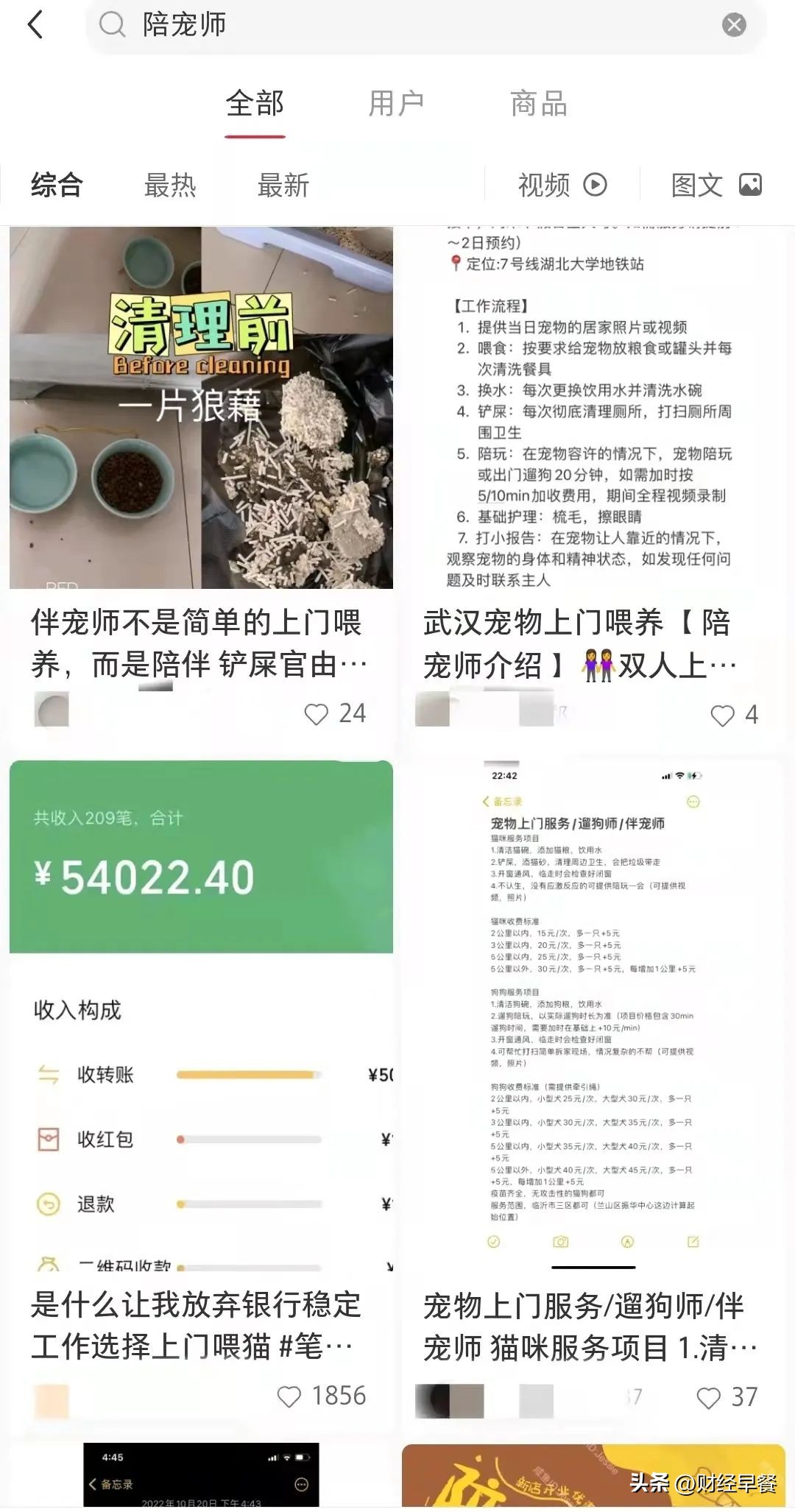Screen dimensions: 795x1512
Task: Like the 武汉宠物上门喂养 post
Action: click(722, 716)
